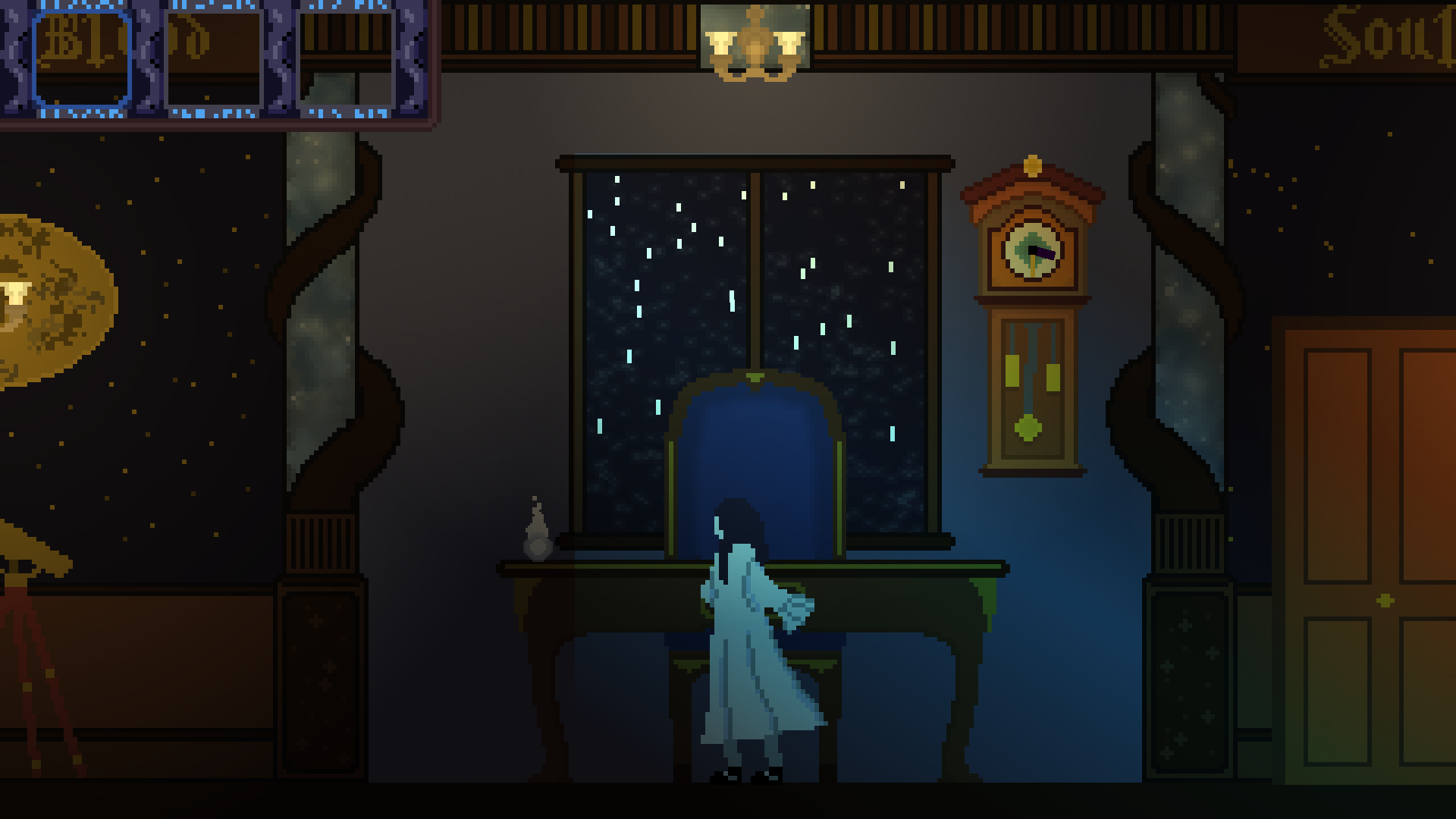The height and width of the screenshot is (819, 1456).
Task: Select the second empty inventory slot
Action: tap(214, 58)
